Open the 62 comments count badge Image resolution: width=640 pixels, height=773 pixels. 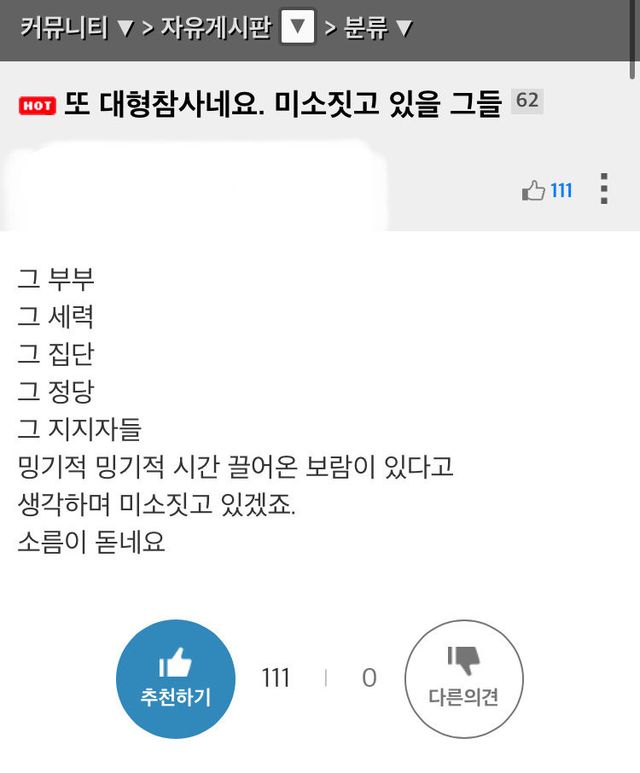click(526, 100)
